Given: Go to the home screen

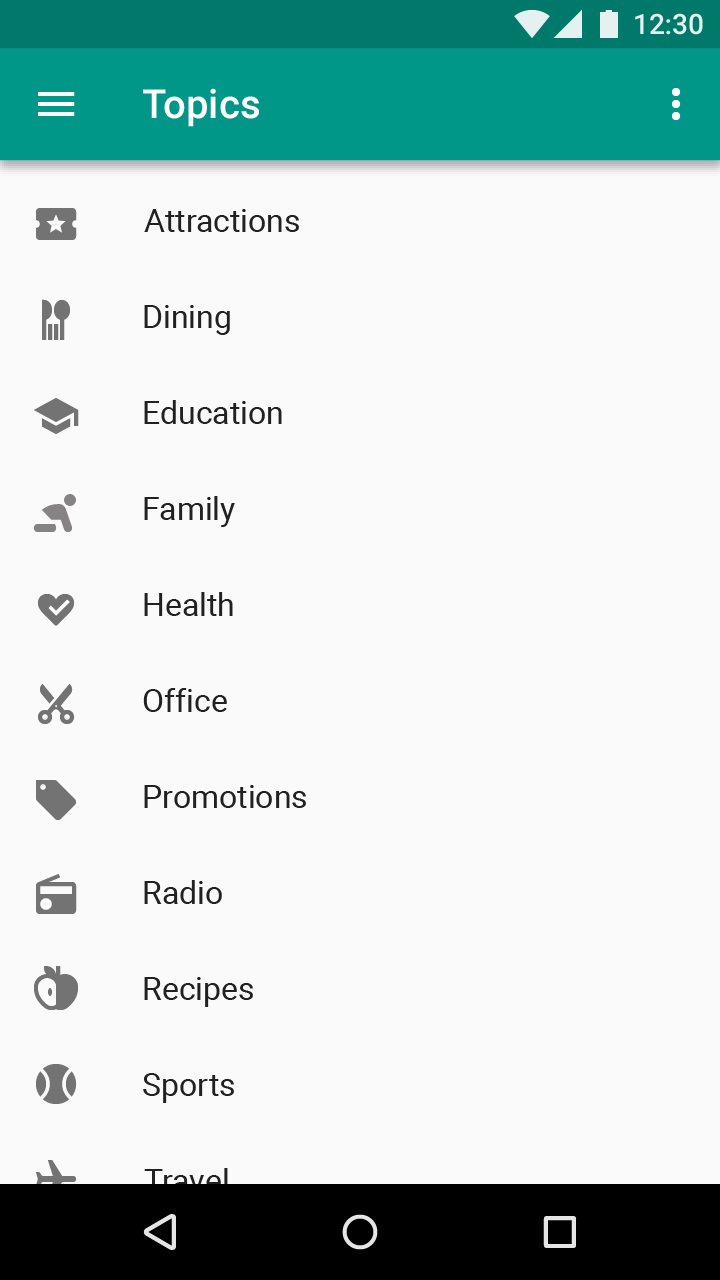Looking at the screenshot, I should [360, 1232].
